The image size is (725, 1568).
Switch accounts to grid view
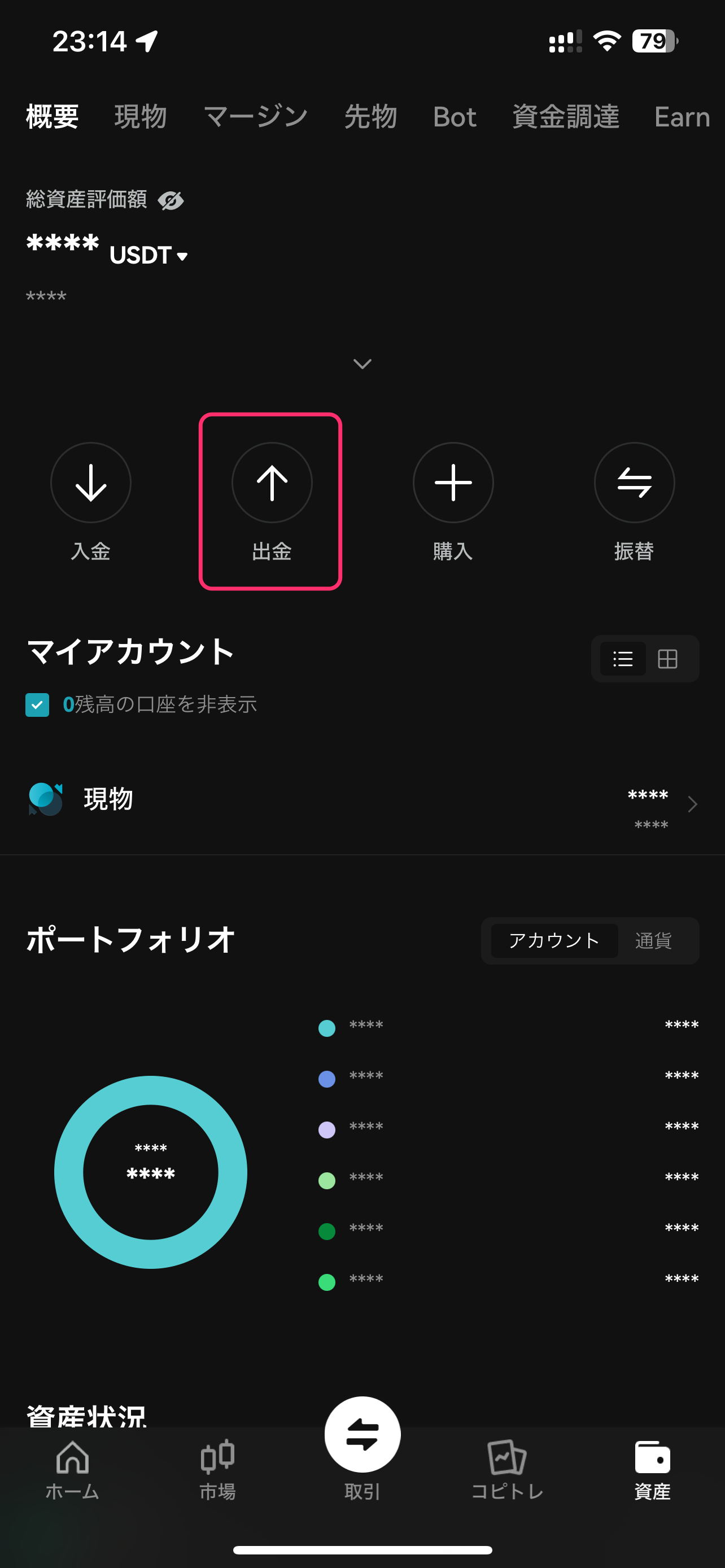point(667,659)
